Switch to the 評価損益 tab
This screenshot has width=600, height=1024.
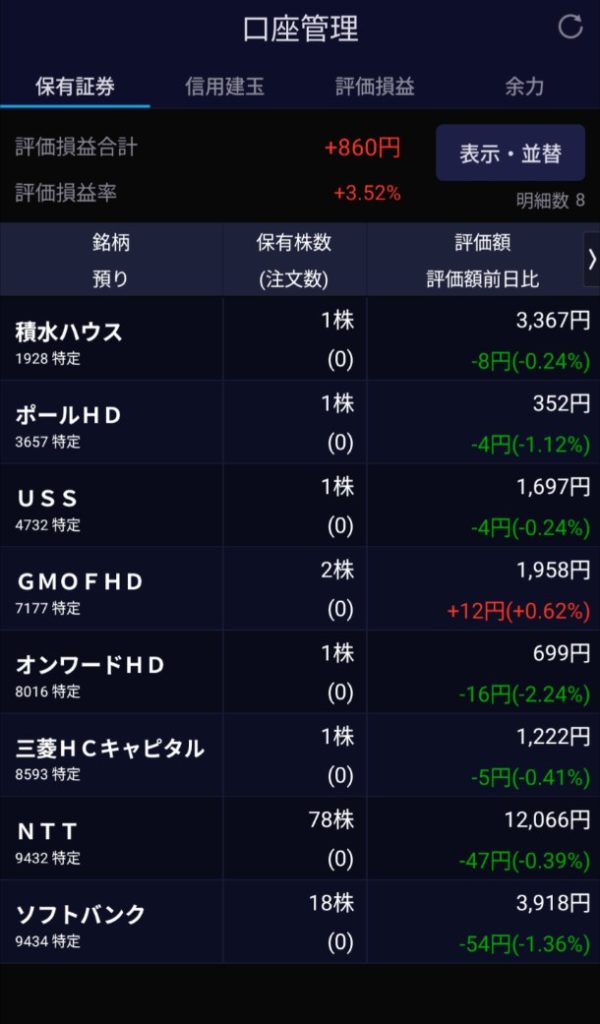(x=375, y=86)
